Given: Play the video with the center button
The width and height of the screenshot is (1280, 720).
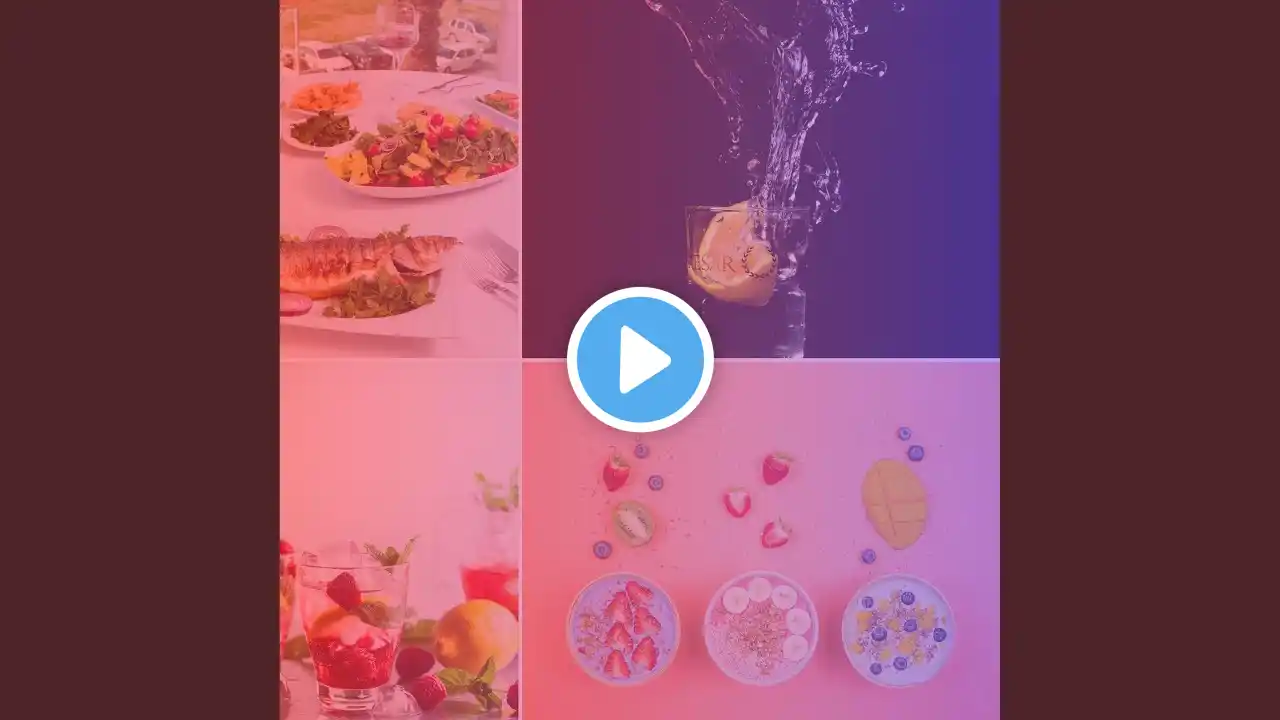Looking at the screenshot, I should [640, 360].
